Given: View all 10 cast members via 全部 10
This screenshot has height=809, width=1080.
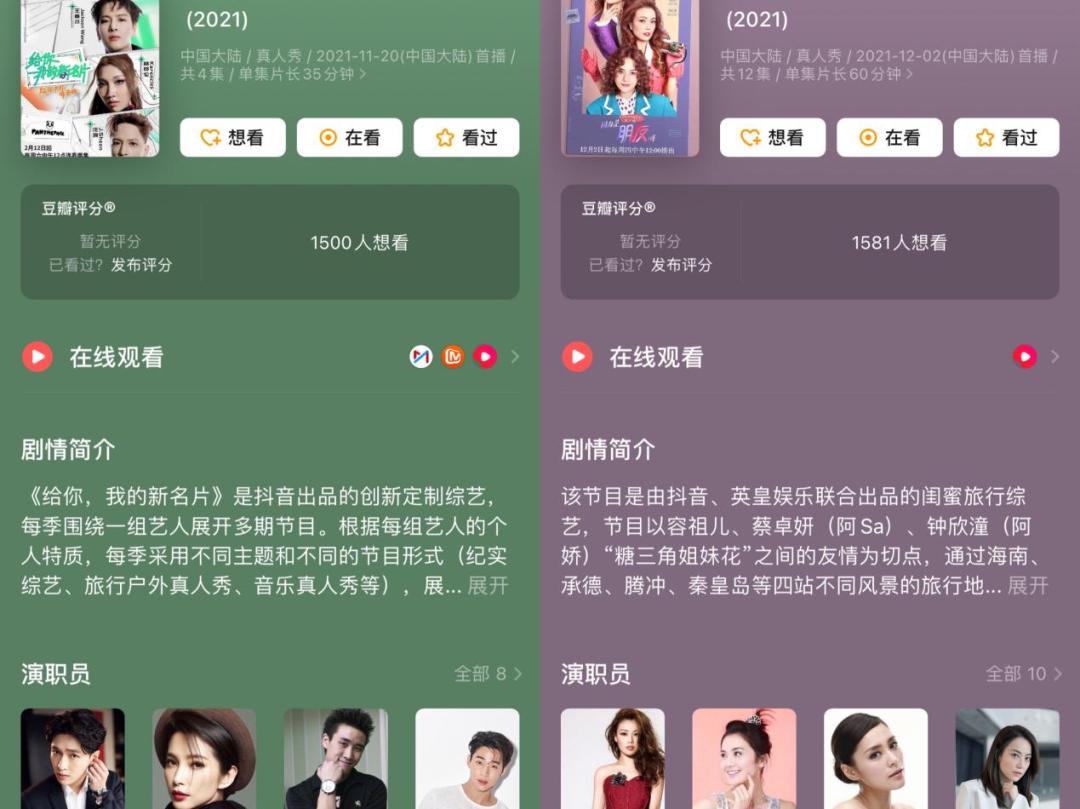Looking at the screenshot, I should click(1024, 674).
